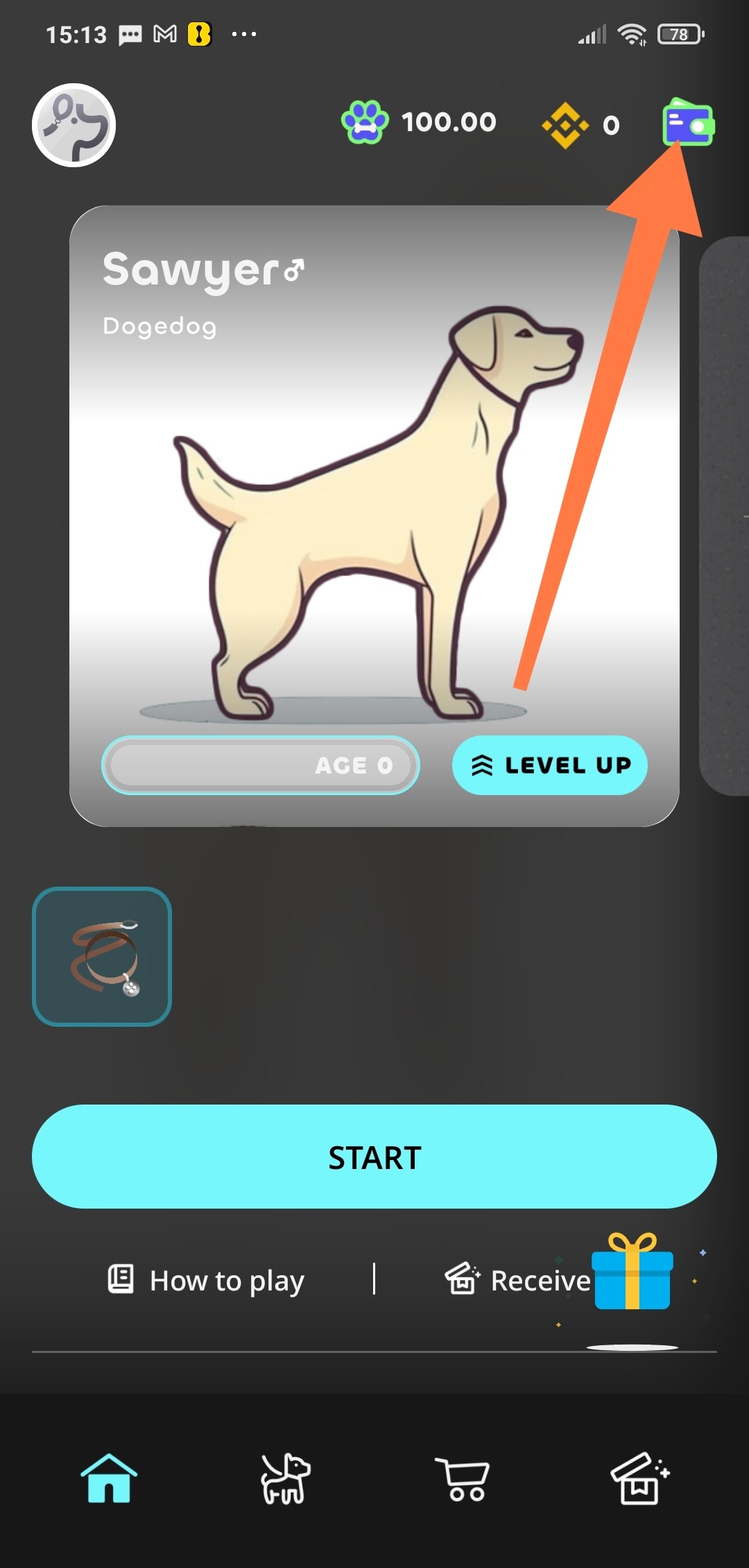Viewport: 749px width, 1568px height.
Task: Tap the START button
Action: [x=374, y=1157]
